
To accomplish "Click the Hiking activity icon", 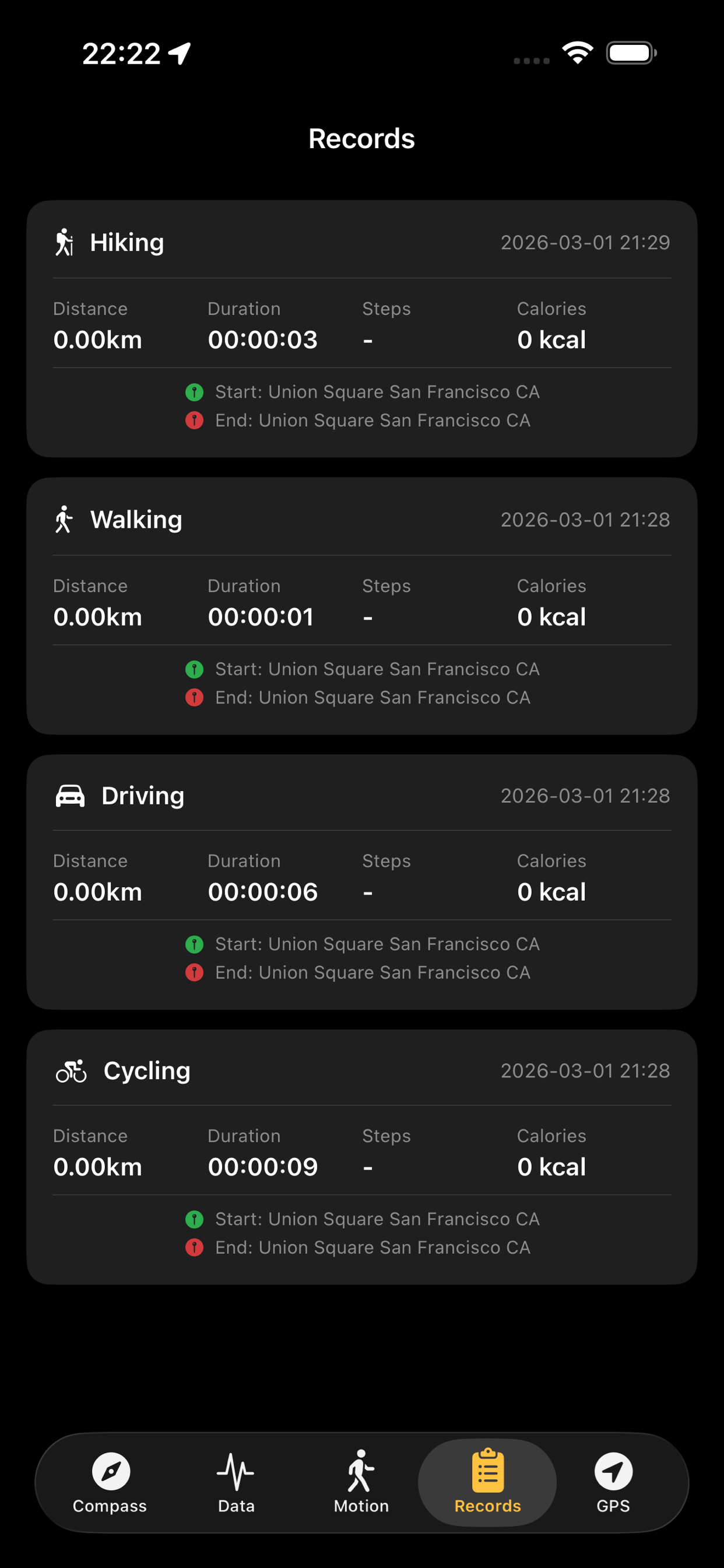I will (x=65, y=242).
